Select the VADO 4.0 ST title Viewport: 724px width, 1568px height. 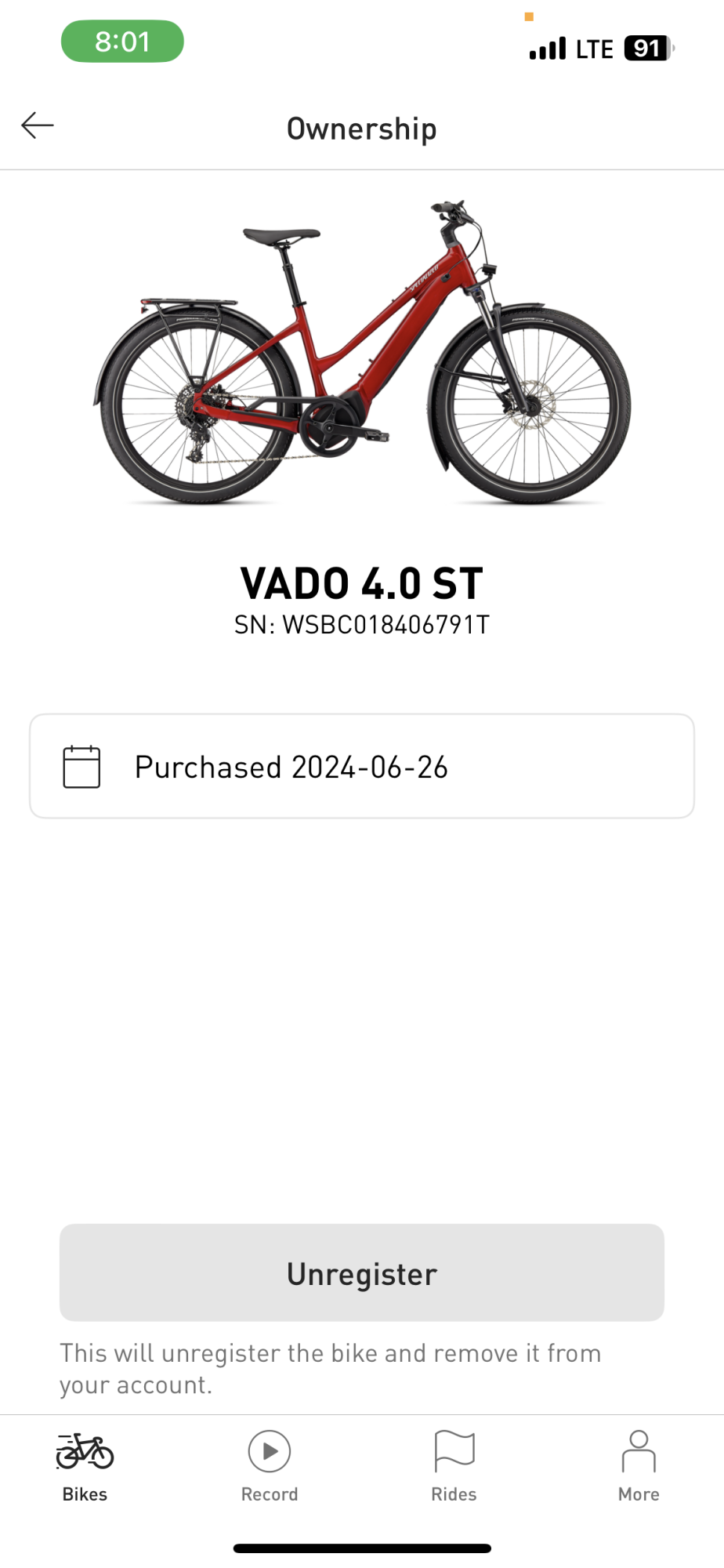[361, 582]
